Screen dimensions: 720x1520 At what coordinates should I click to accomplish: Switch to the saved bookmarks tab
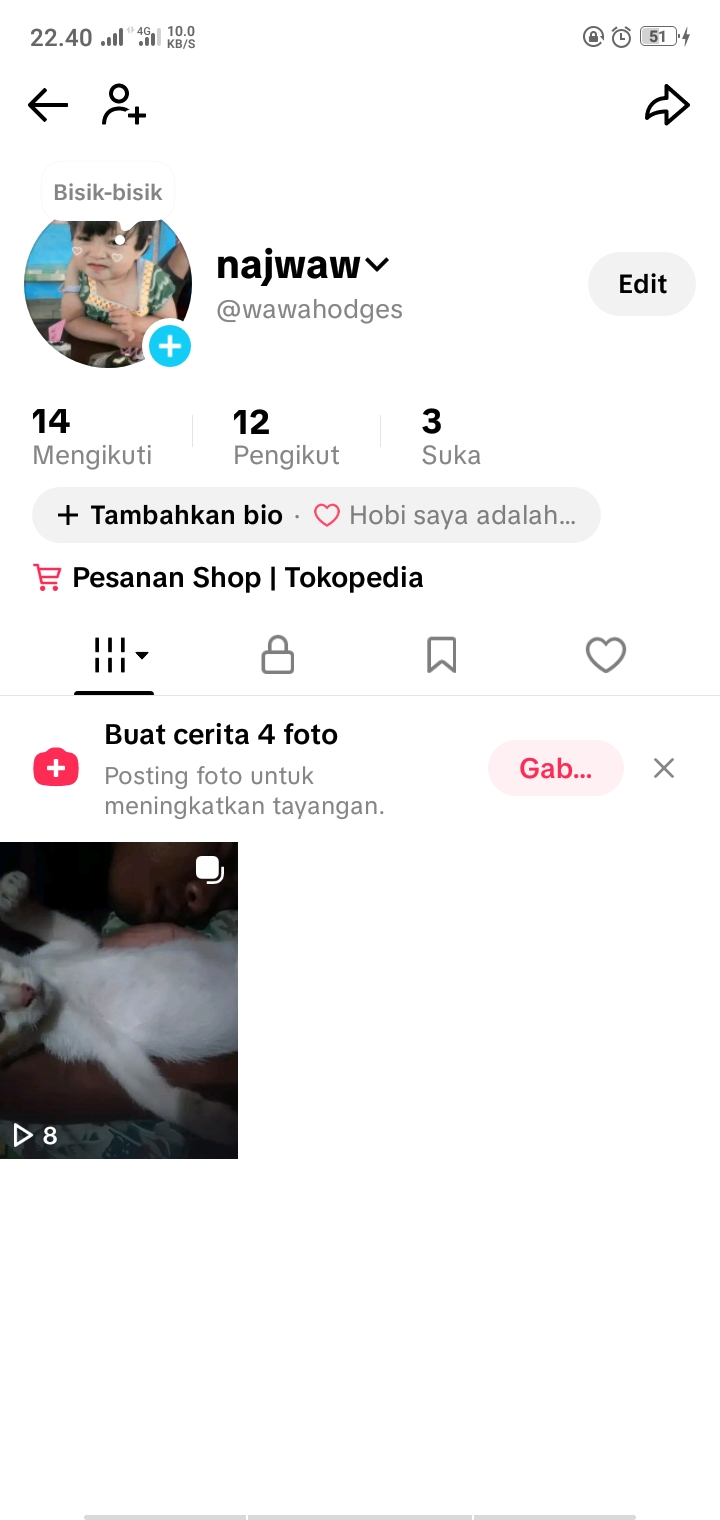[x=441, y=656]
